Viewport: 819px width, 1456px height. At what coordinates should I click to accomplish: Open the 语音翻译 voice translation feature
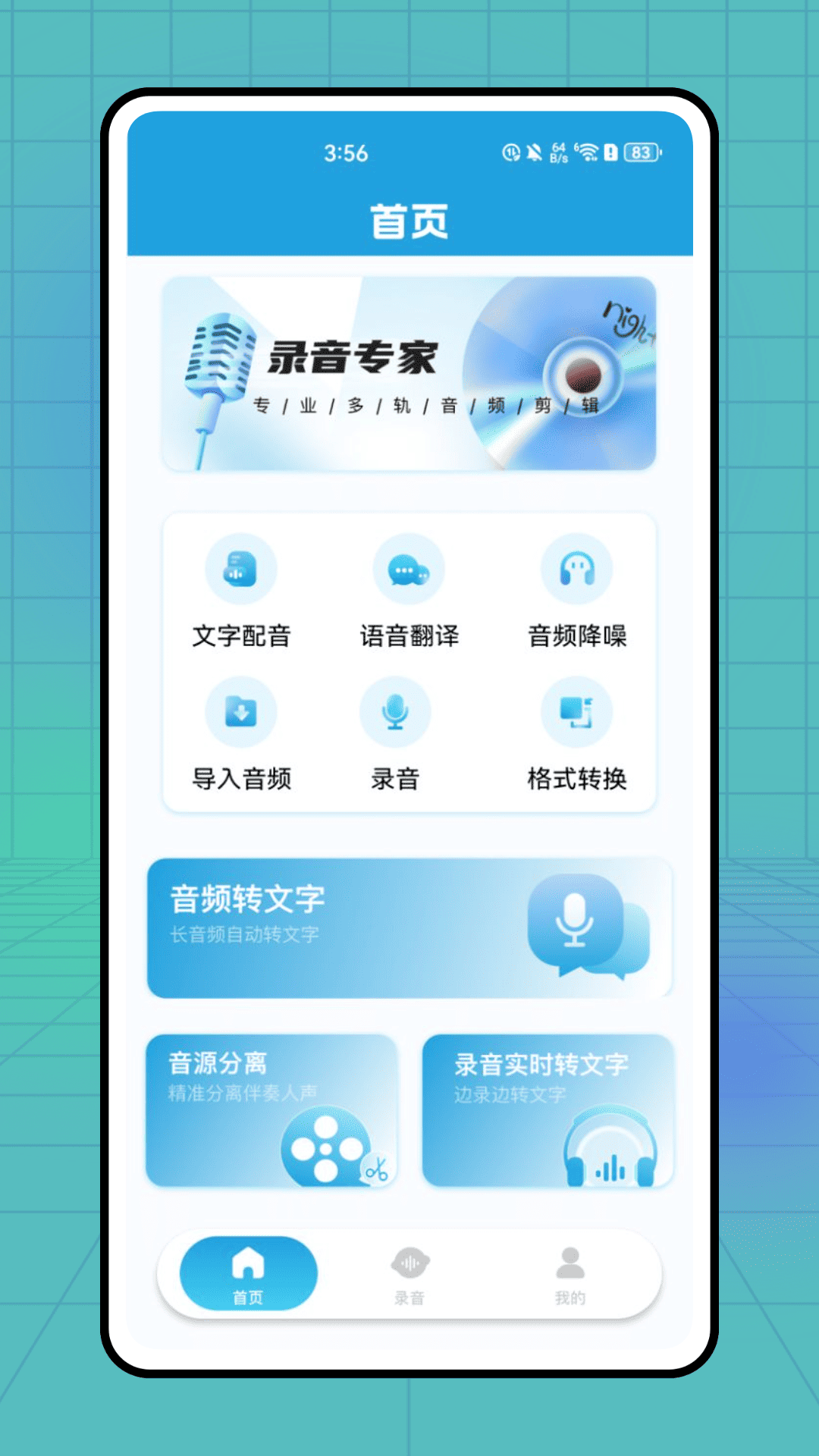[x=409, y=569]
